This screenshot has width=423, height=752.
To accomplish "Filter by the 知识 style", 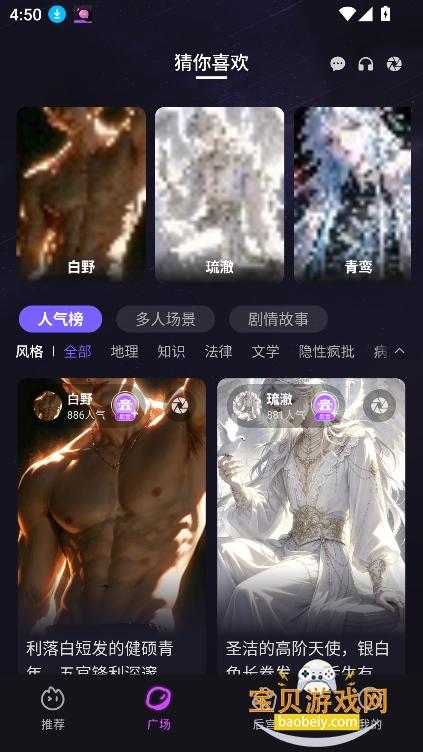I will click(x=171, y=352).
